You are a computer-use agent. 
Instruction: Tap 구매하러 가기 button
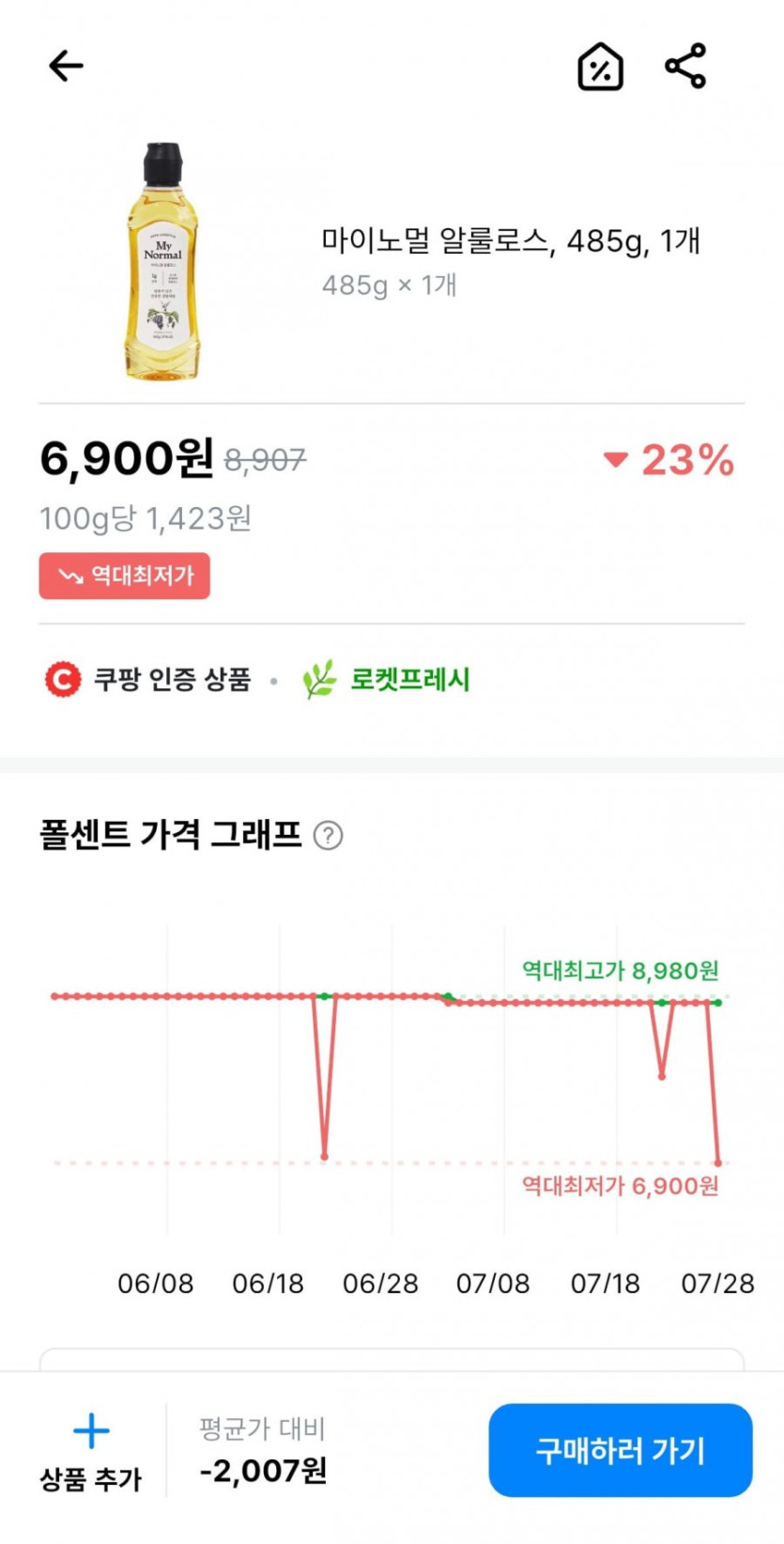(620, 1450)
